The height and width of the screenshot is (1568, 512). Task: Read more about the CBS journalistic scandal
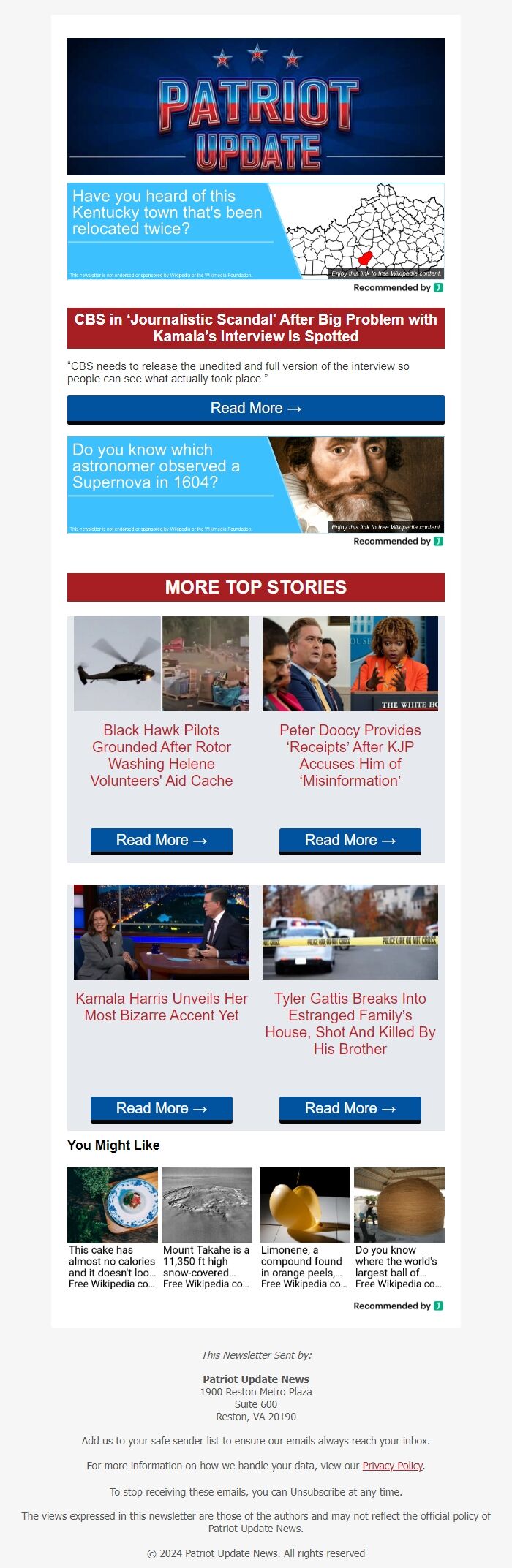(255, 409)
